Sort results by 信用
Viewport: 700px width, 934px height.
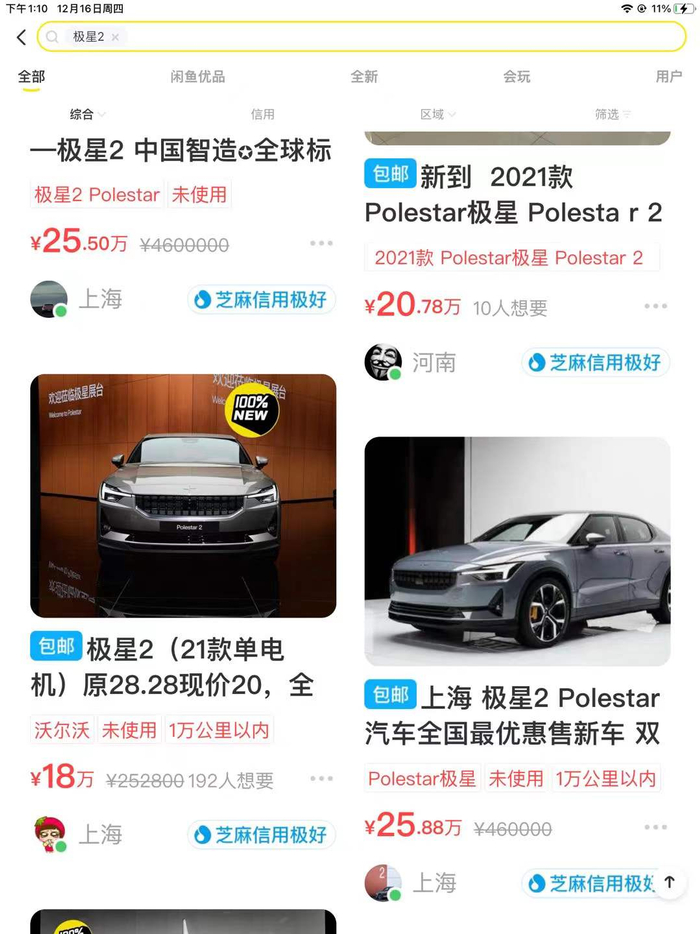262,115
